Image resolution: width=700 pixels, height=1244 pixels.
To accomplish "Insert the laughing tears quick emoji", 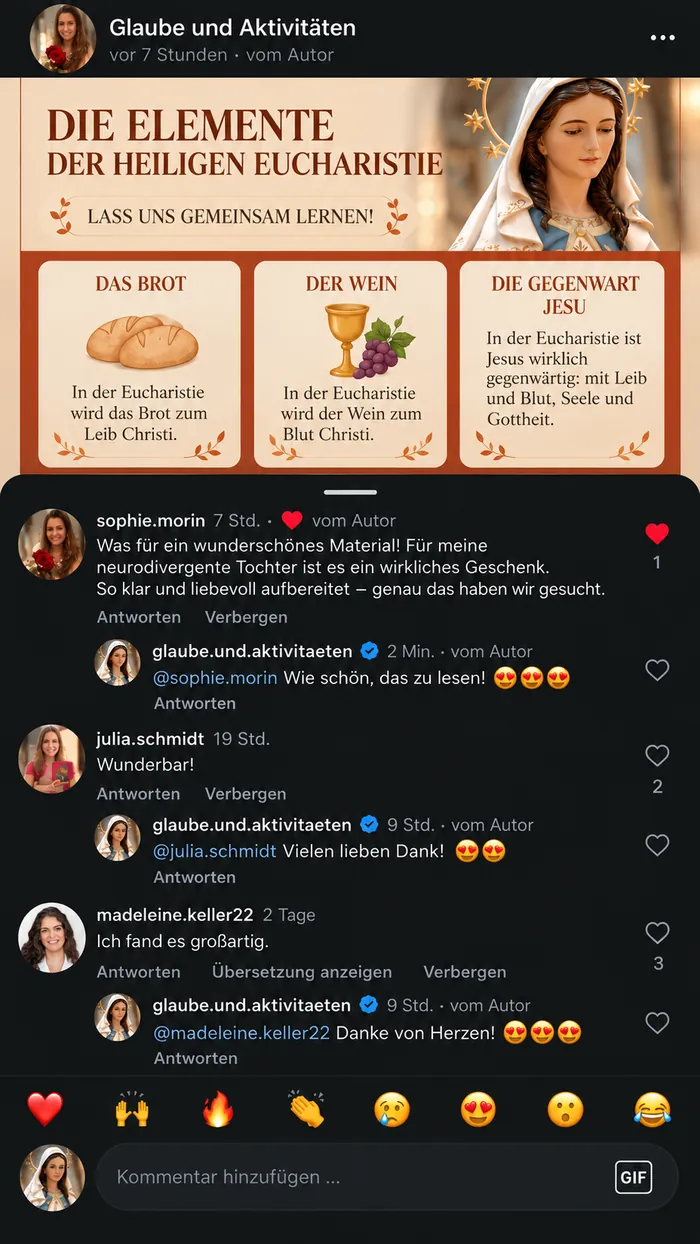I will click(x=652, y=1109).
